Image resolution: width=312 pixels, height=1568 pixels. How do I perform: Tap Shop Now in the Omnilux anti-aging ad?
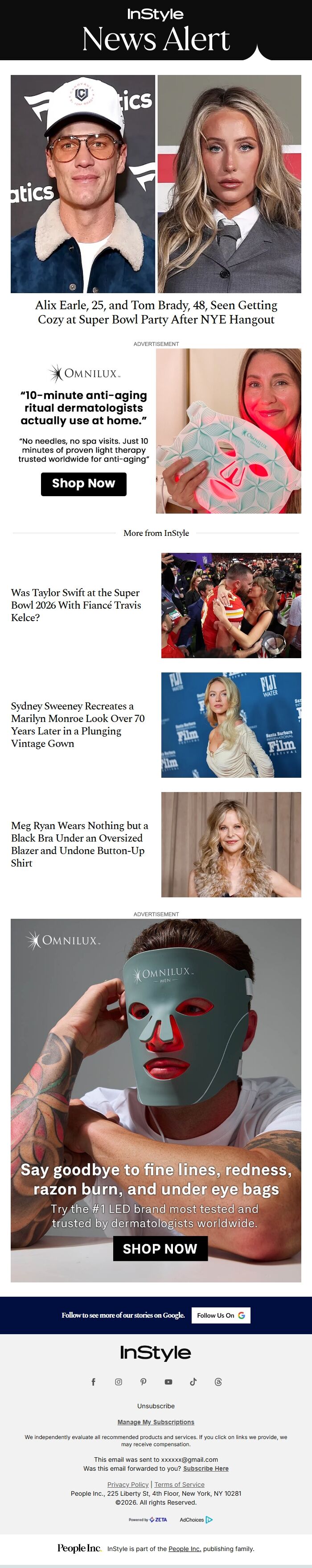click(83, 484)
